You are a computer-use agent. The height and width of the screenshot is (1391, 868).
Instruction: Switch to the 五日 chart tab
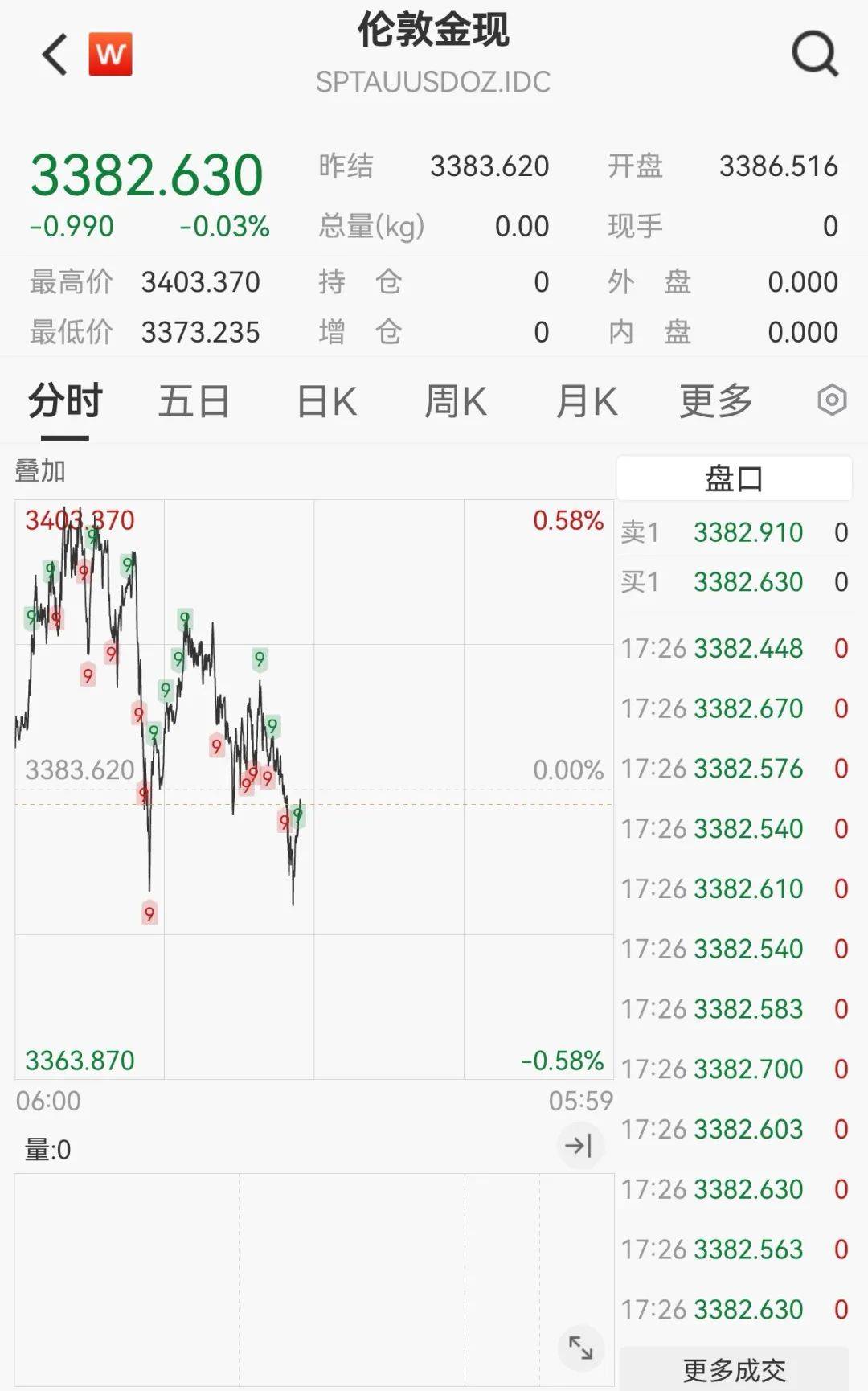(194, 401)
